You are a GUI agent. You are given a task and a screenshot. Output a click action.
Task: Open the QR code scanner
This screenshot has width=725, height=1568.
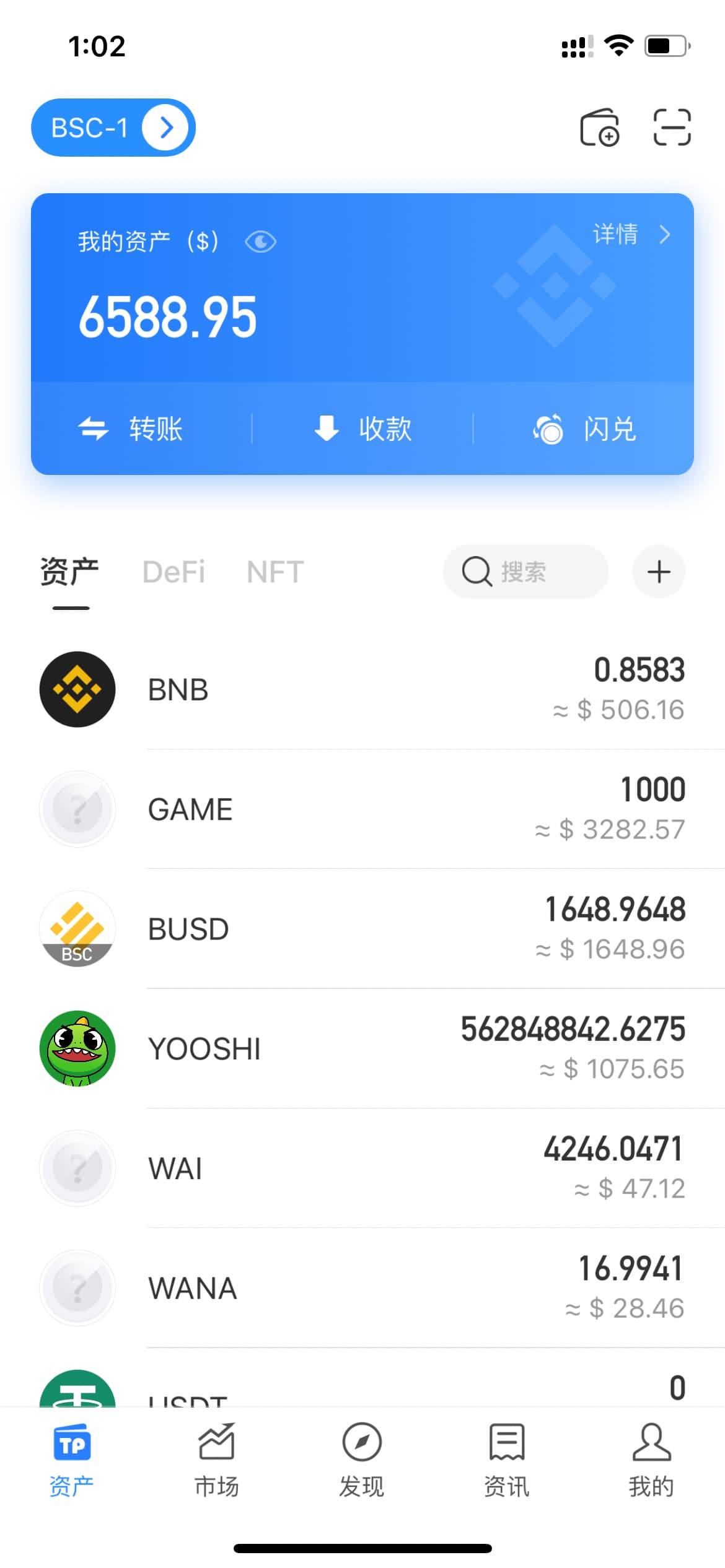[x=672, y=128]
